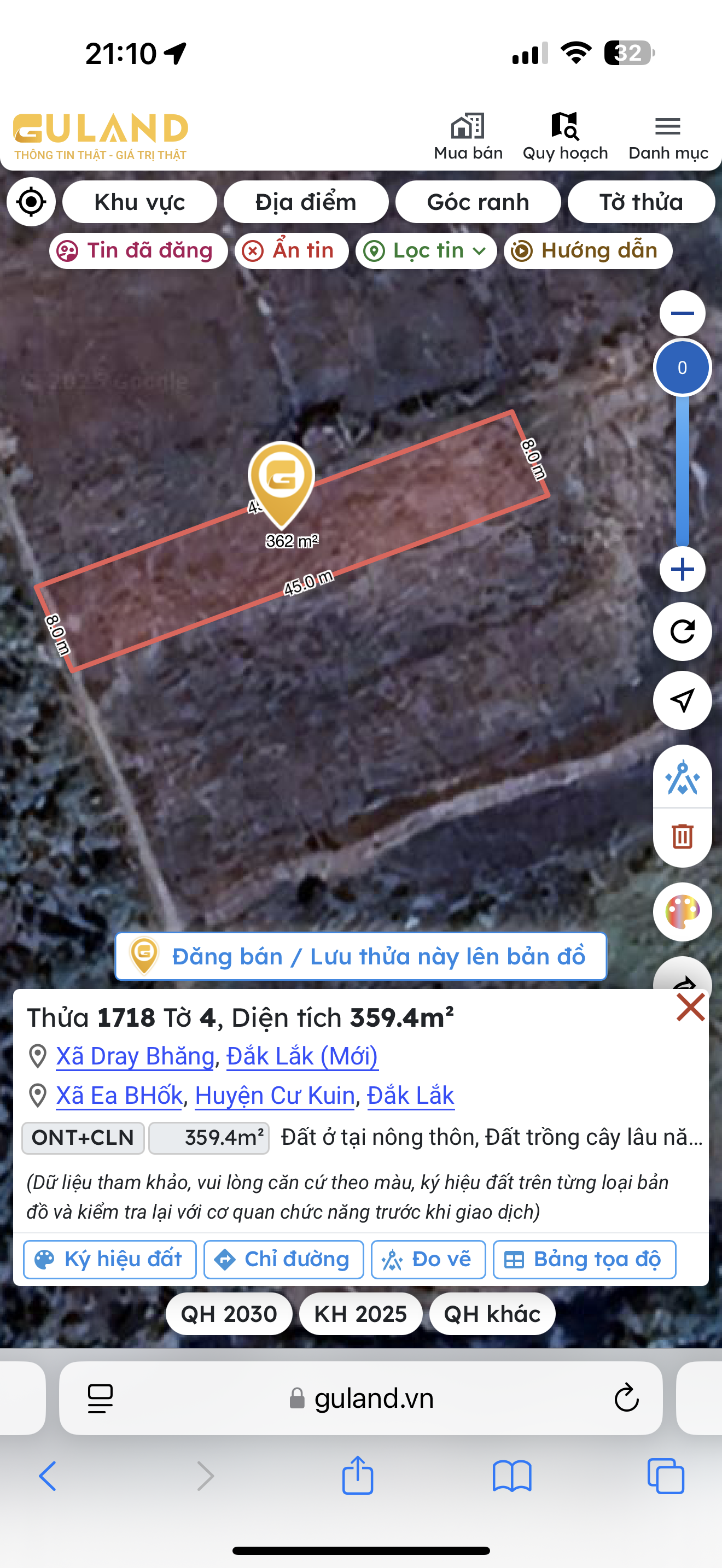This screenshot has width=722, height=1568.
Task: Close the parcel info panel
Action: click(x=690, y=1008)
